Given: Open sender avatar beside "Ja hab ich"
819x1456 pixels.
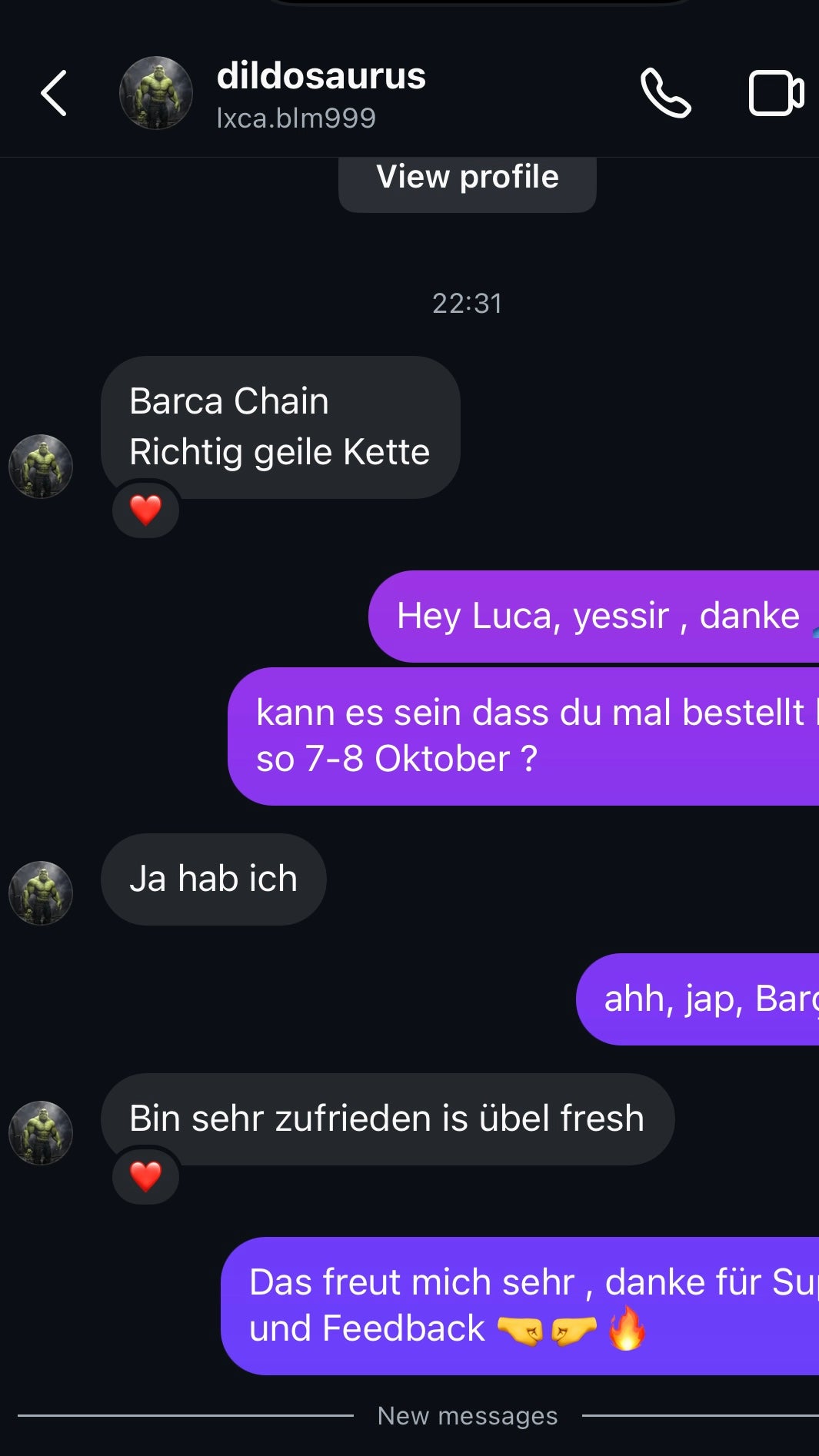Looking at the screenshot, I should 41,893.
